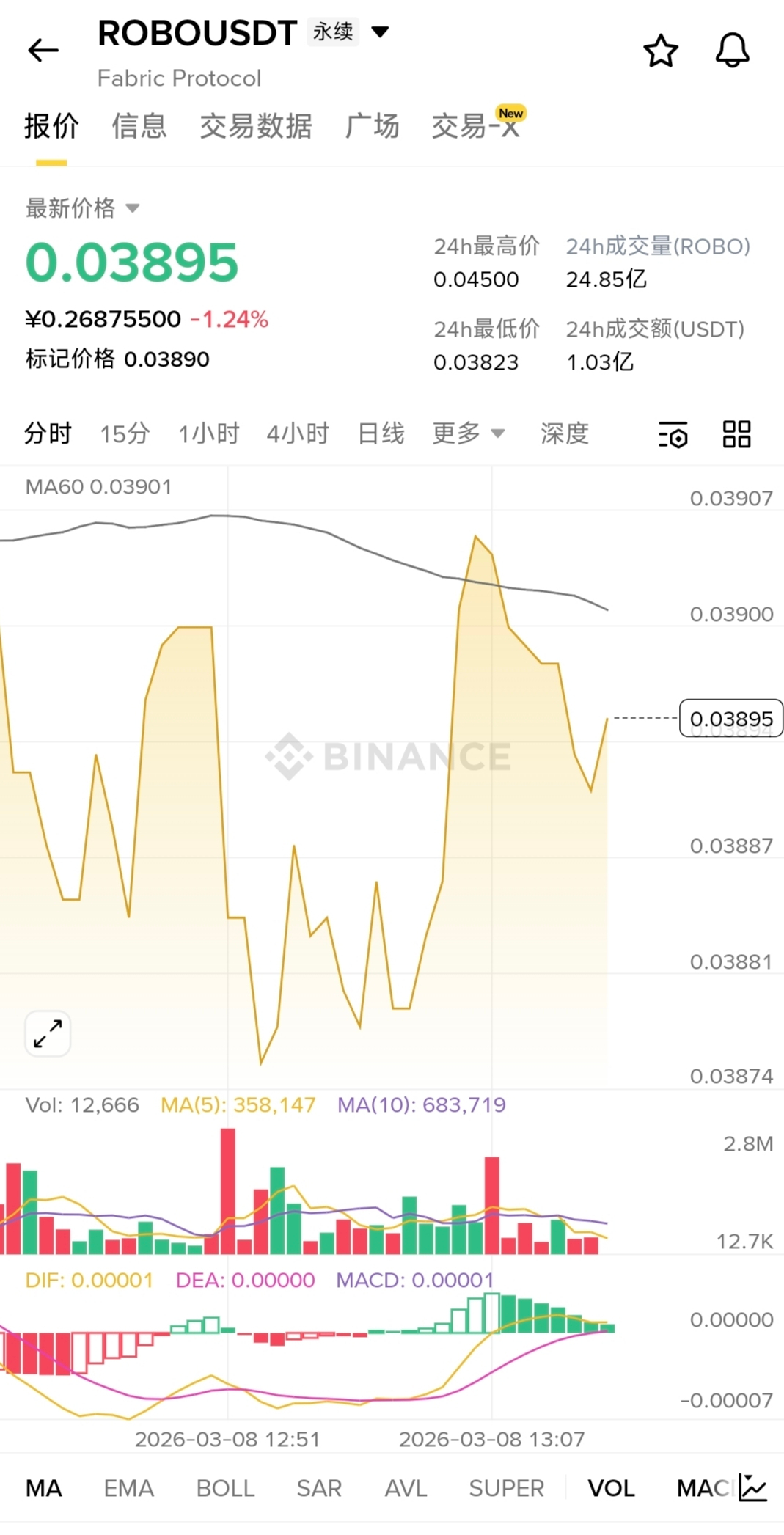Select the 4小时 chart interval
This screenshot has height=1535, width=784.
297,433
